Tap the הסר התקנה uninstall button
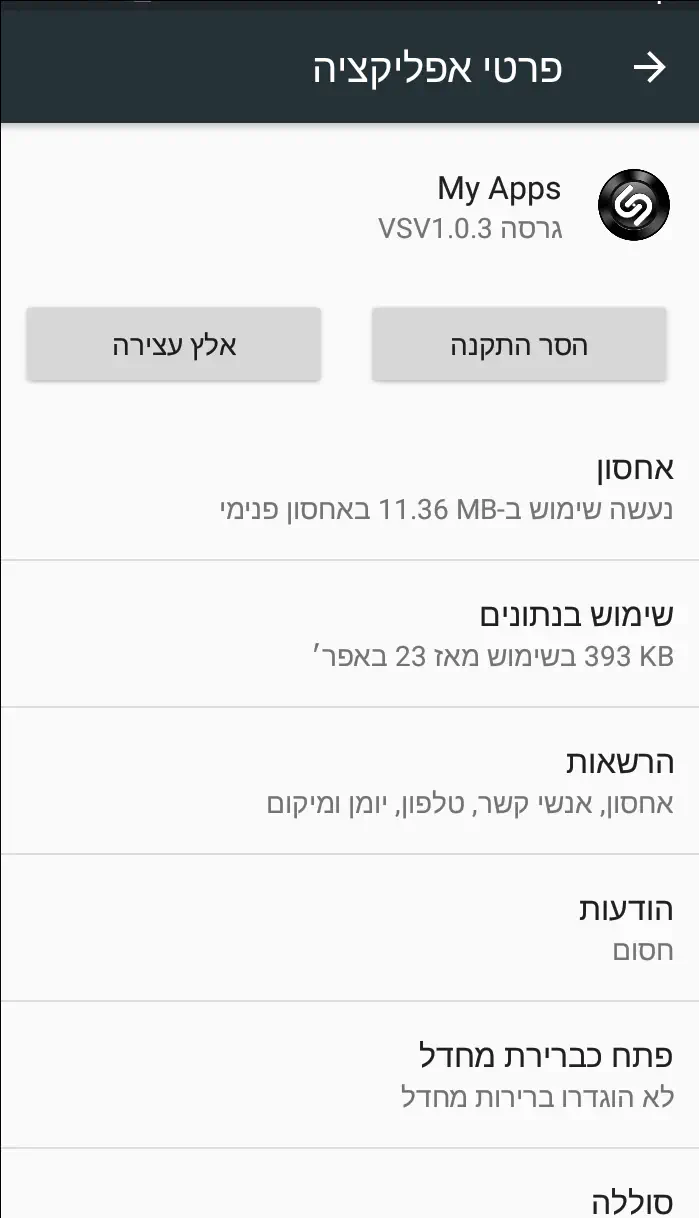699x1218 pixels. (518, 345)
